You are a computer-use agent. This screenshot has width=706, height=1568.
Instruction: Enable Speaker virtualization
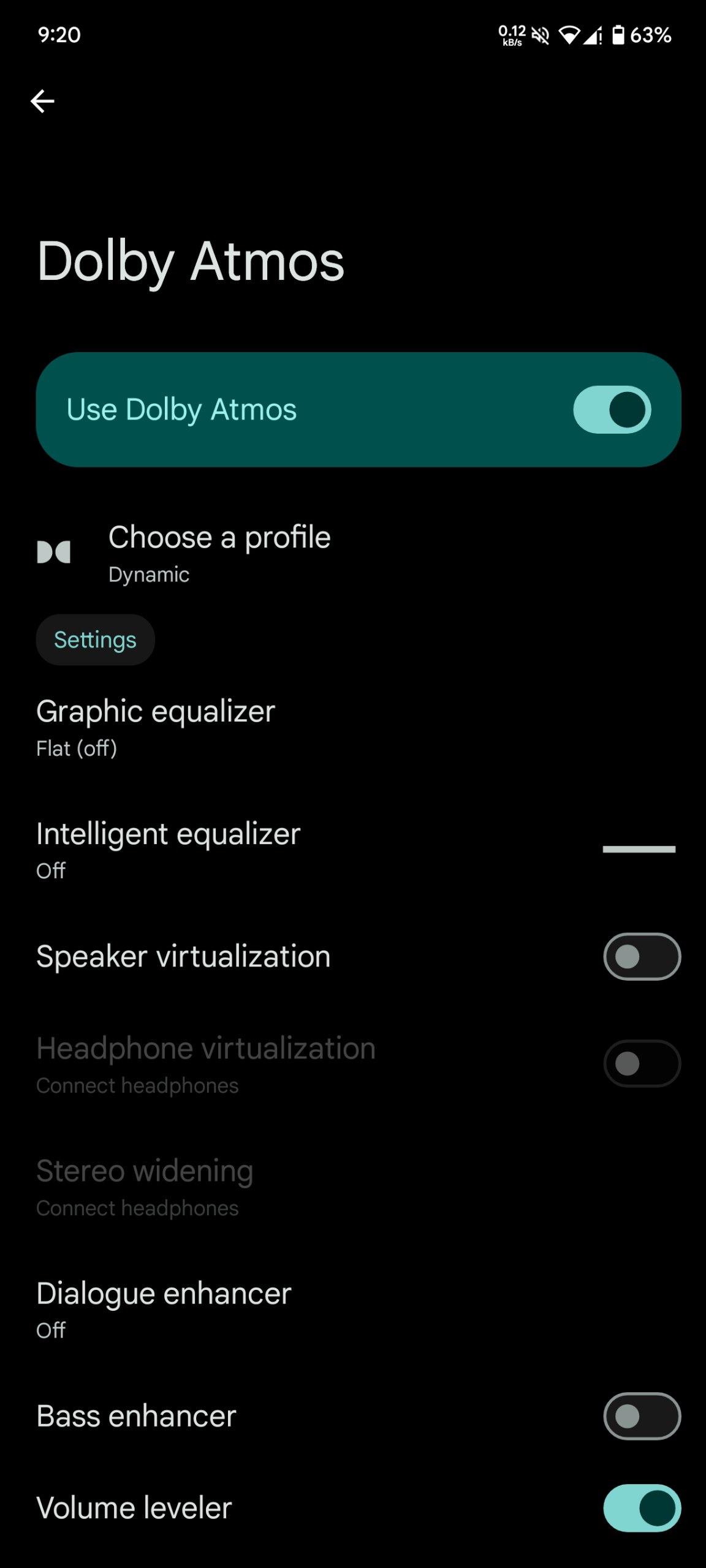pyautogui.click(x=642, y=957)
